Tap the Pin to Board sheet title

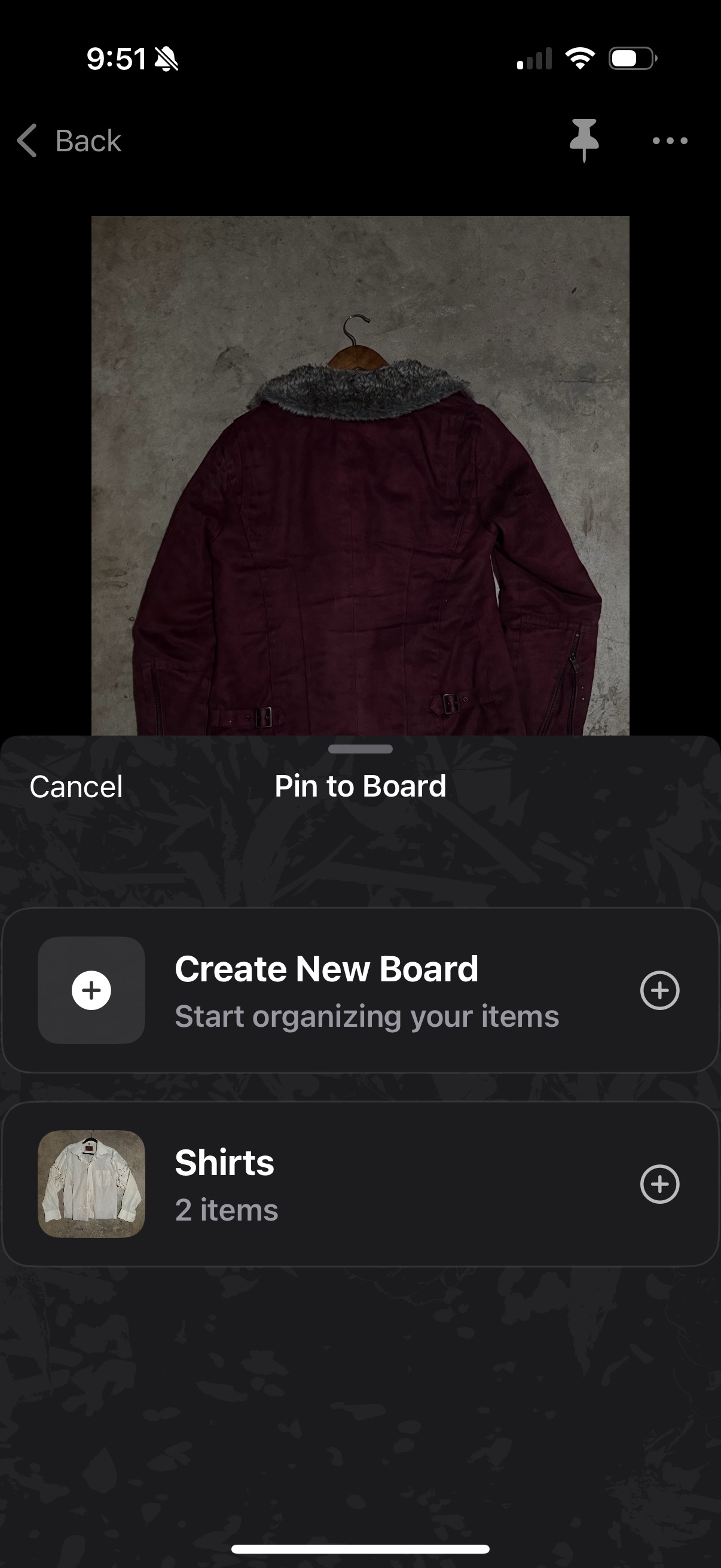pyautogui.click(x=360, y=785)
